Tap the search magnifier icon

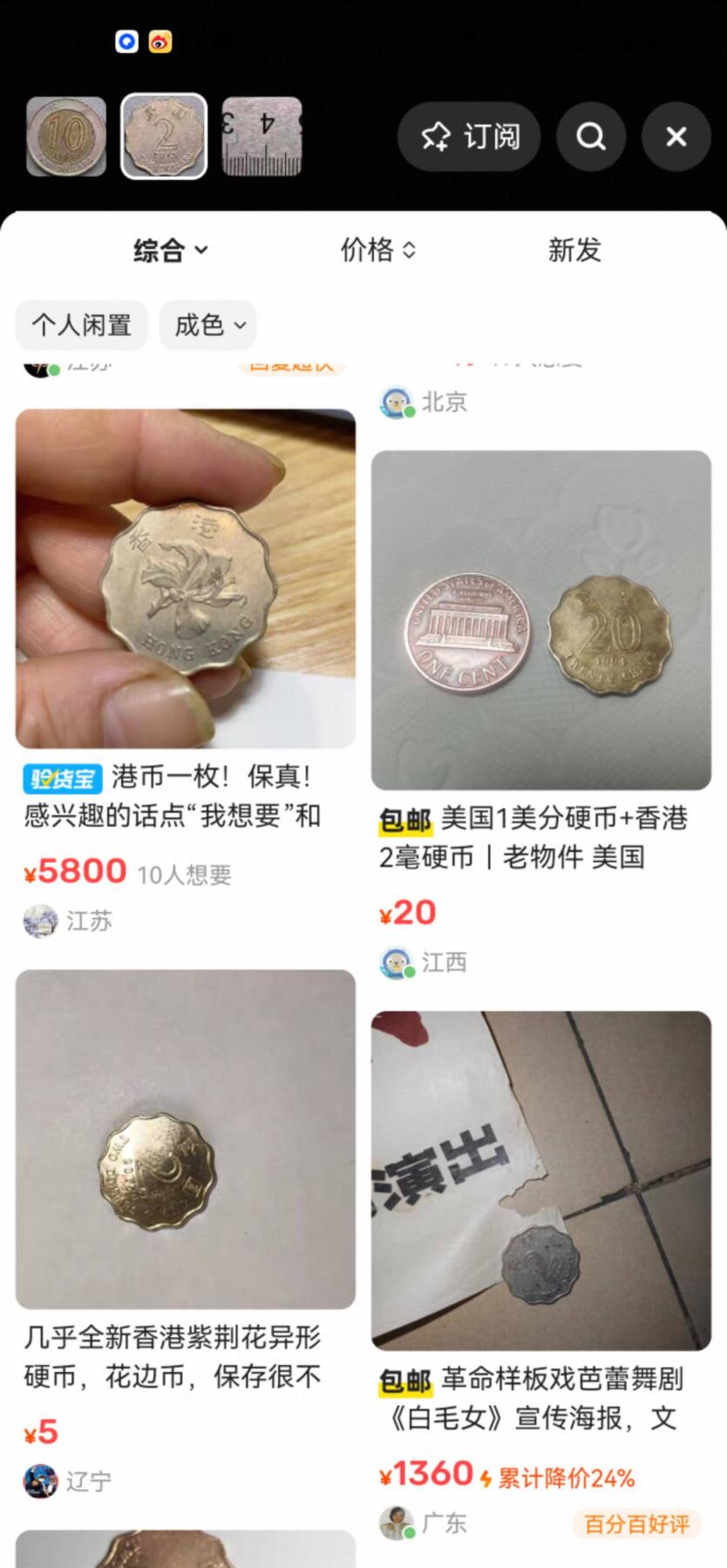(x=590, y=137)
